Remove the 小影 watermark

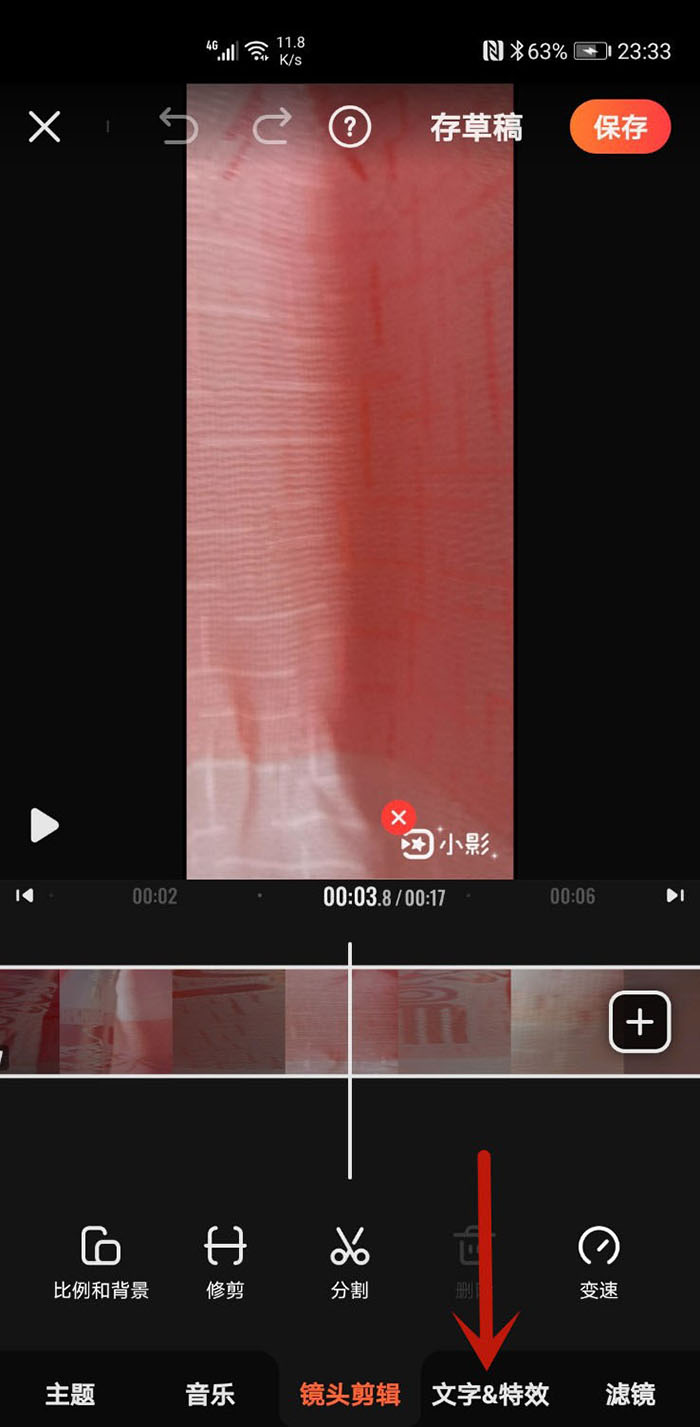pos(398,818)
